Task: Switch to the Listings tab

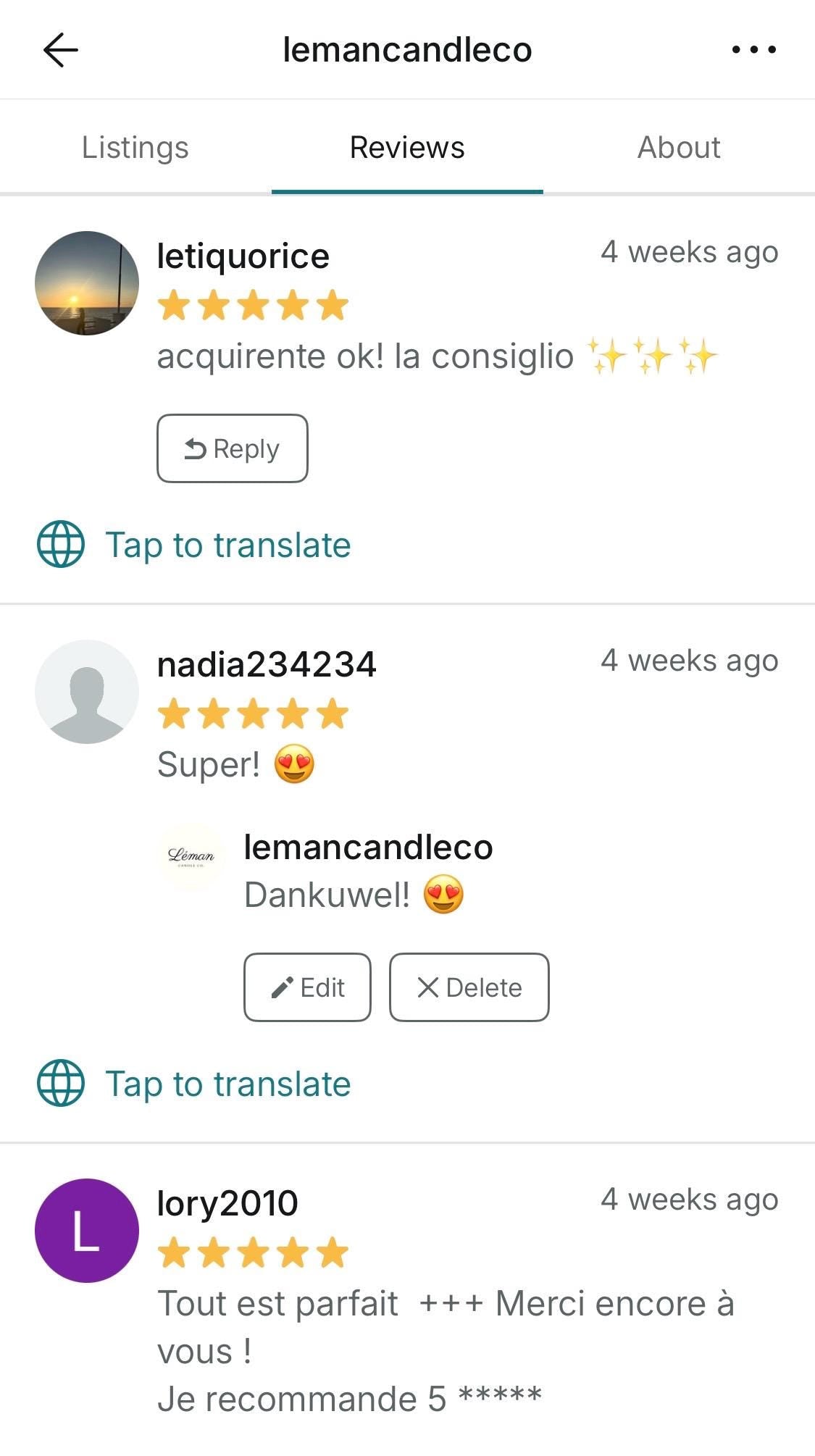Action: (x=135, y=148)
